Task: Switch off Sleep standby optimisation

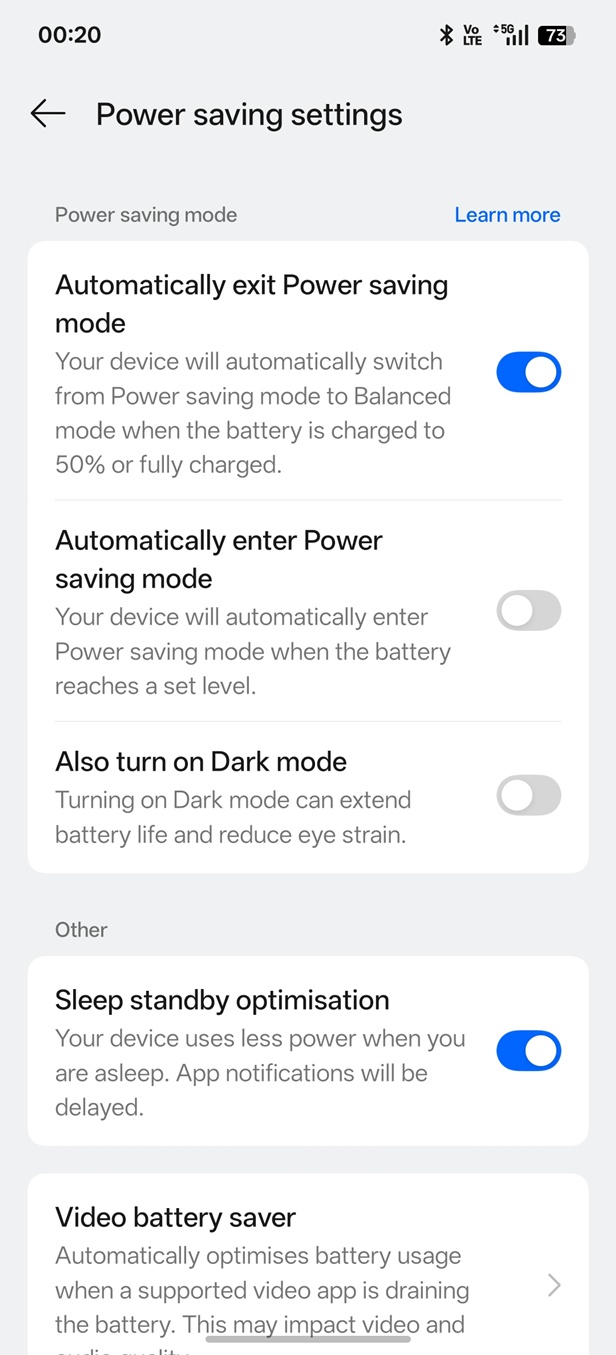Action: (528, 1051)
